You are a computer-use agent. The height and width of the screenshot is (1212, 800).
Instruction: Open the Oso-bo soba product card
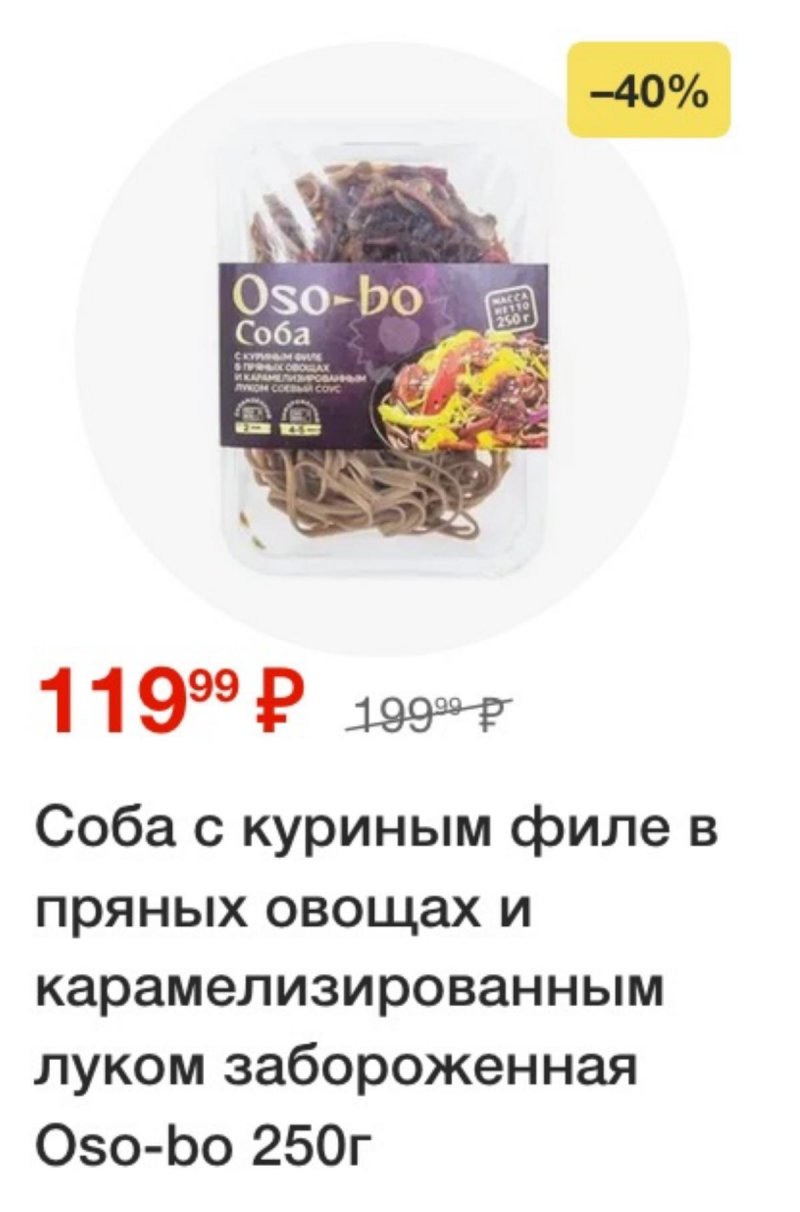pos(385,350)
